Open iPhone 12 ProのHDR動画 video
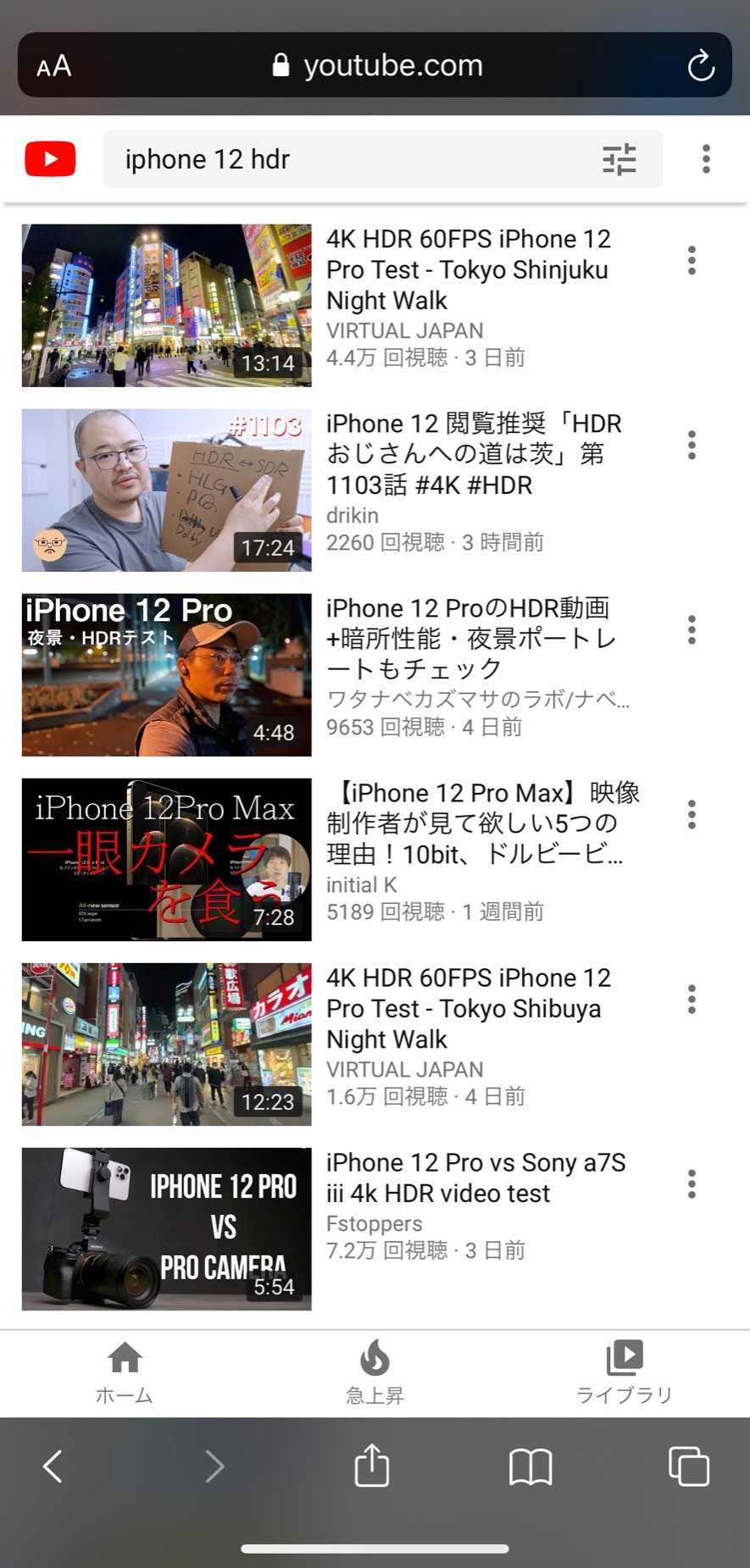 tap(166, 675)
